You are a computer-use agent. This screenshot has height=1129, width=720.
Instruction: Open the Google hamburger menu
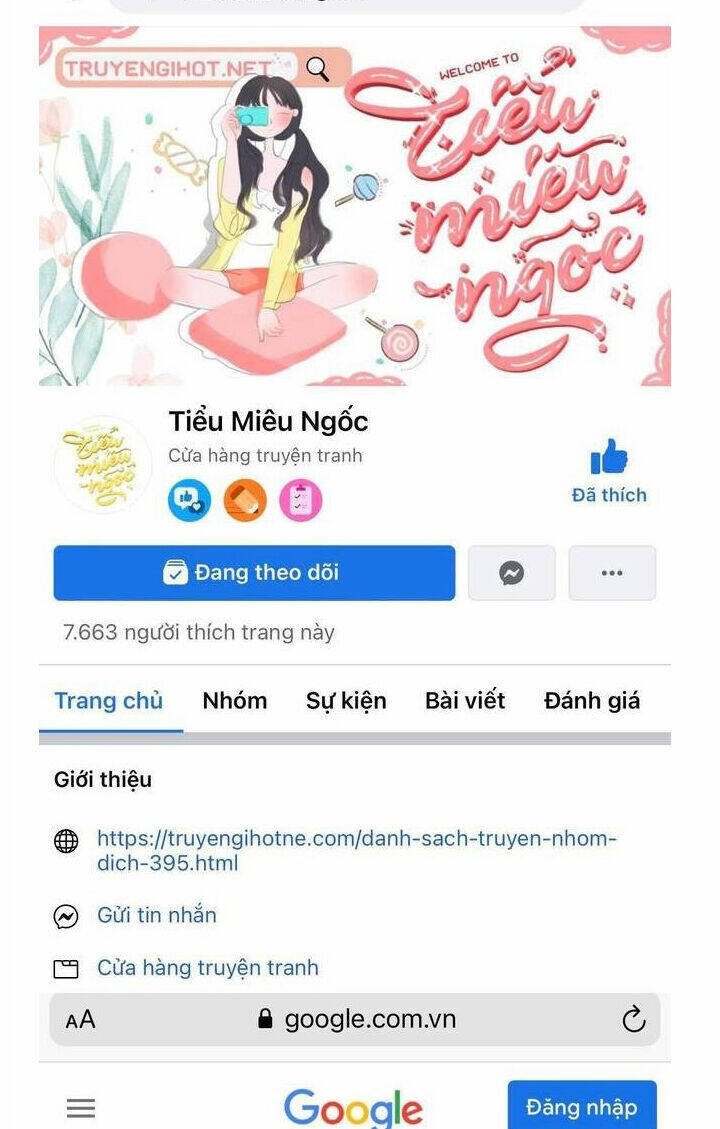(x=81, y=1108)
